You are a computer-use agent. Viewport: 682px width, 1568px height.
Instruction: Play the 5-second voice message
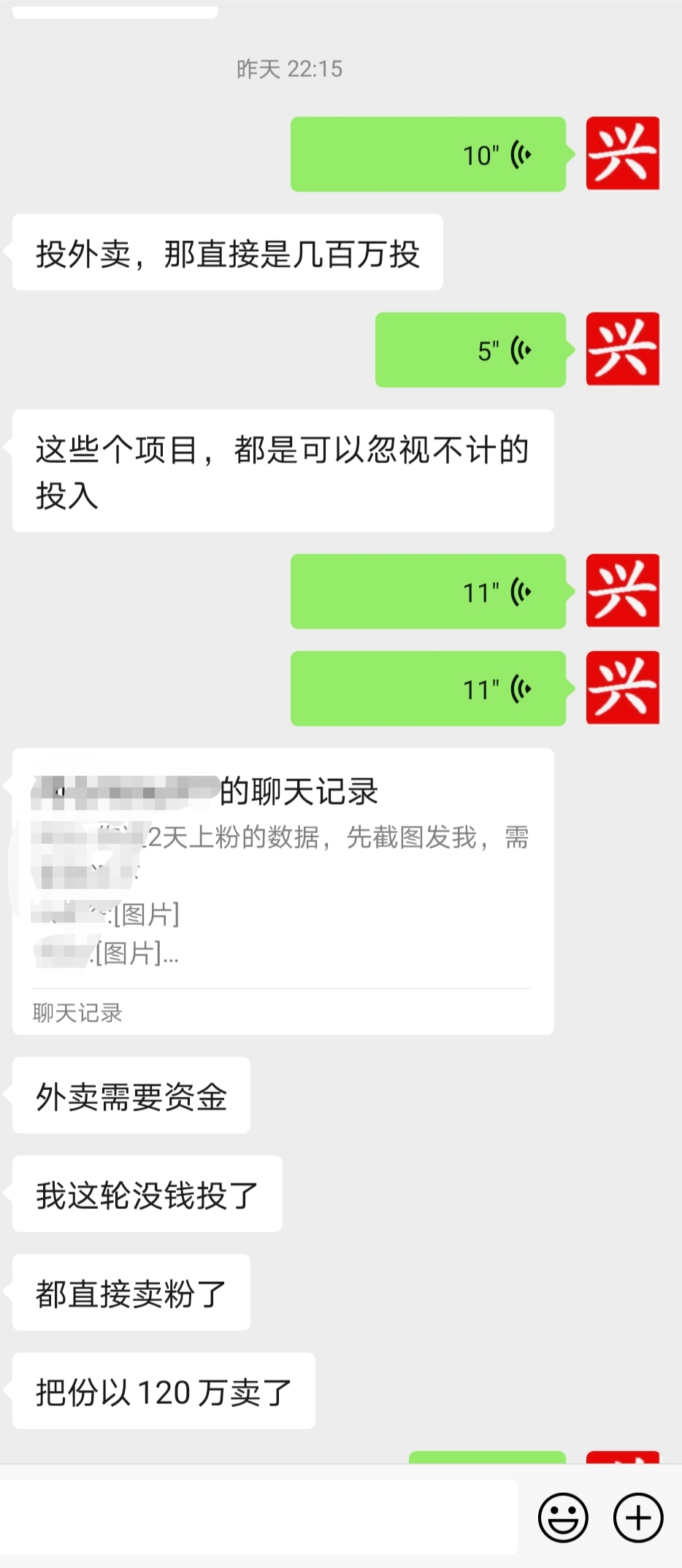point(470,350)
